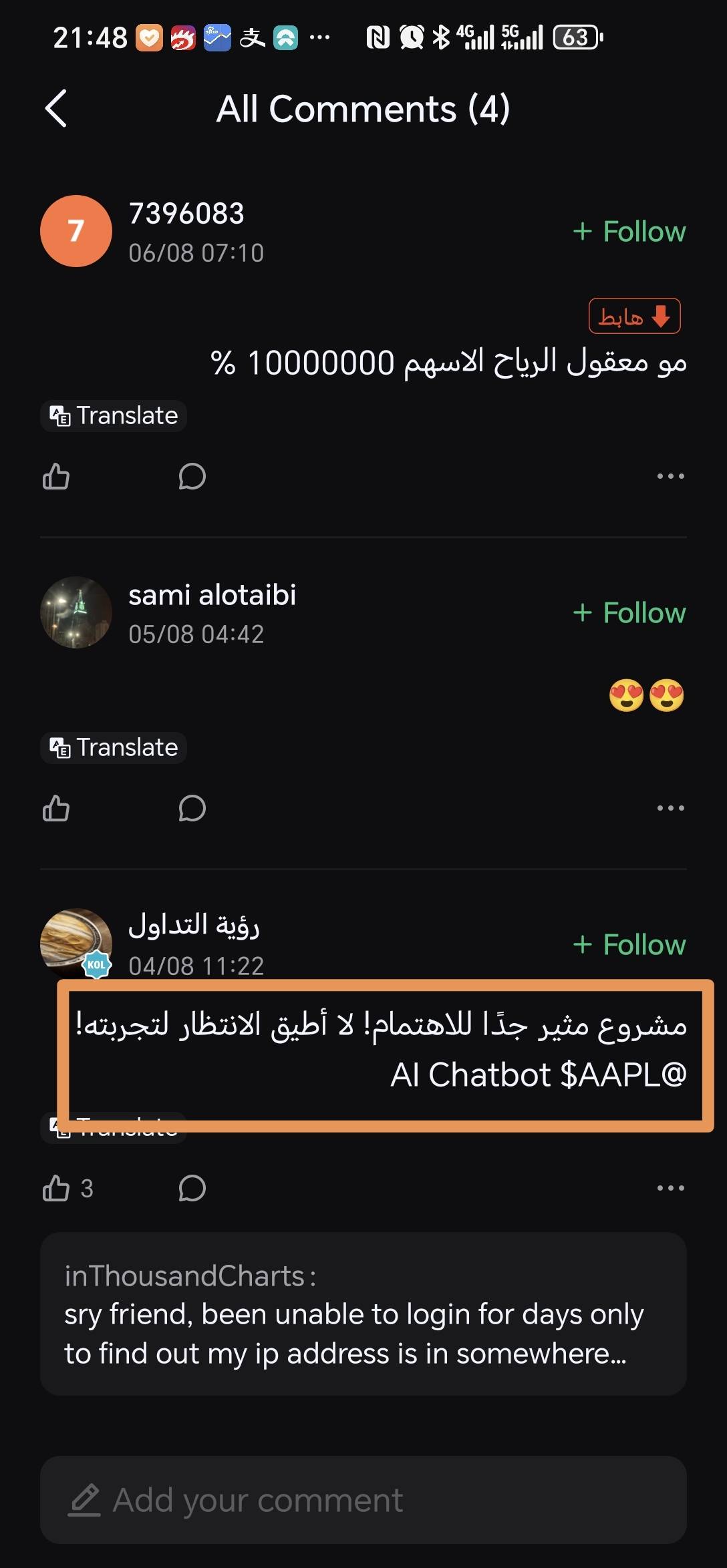Screen dimensions: 727x1568
Task: Open more options for 7396083's comment
Action: [x=670, y=476]
